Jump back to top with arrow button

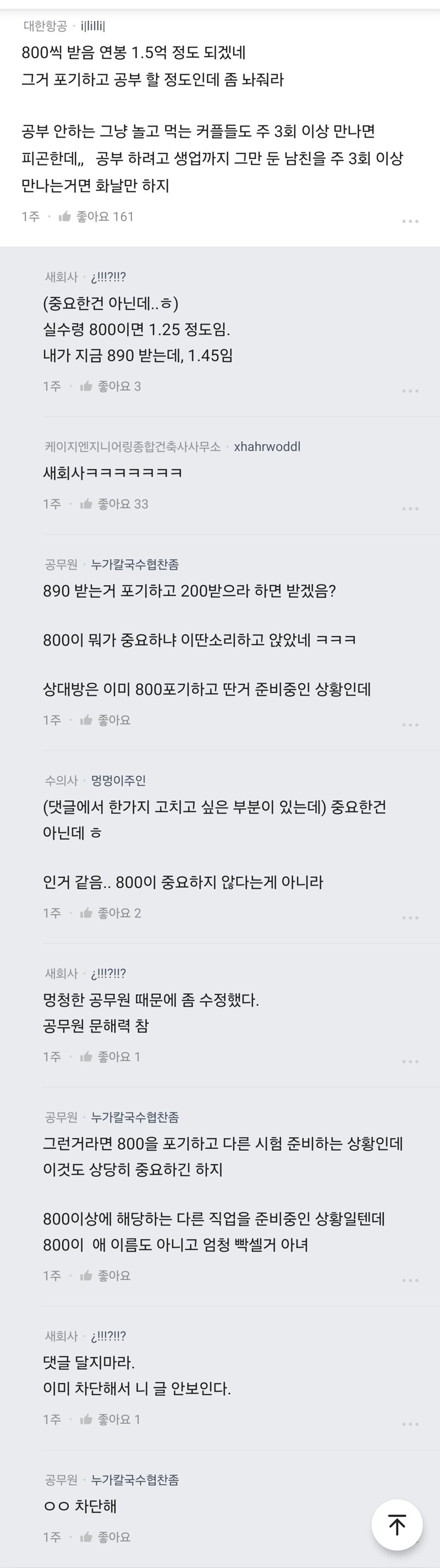[397, 1525]
